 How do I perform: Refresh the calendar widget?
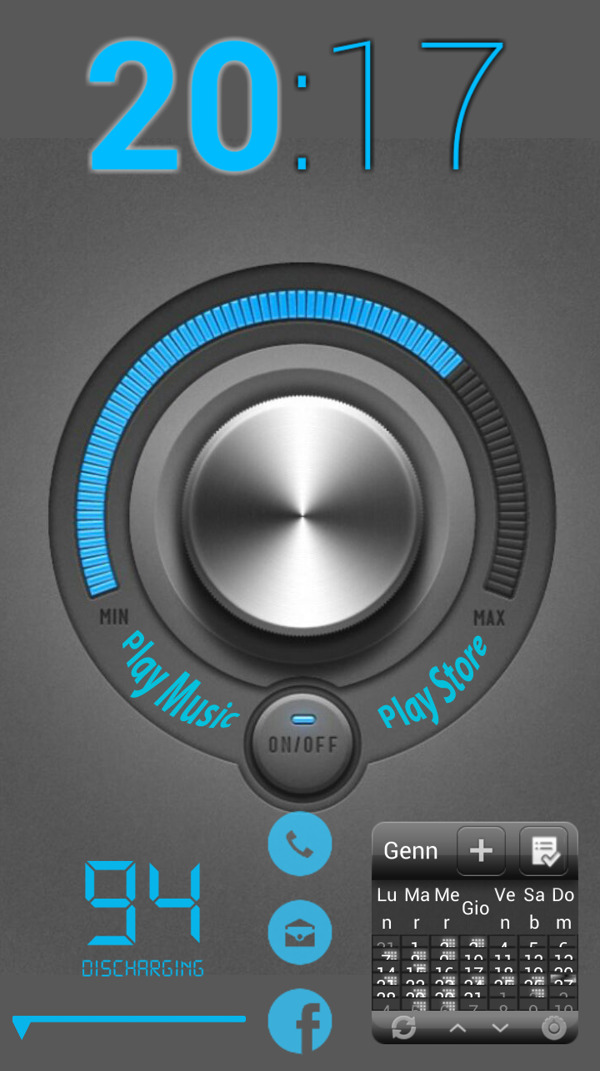pyautogui.click(x=404, y=1027)
